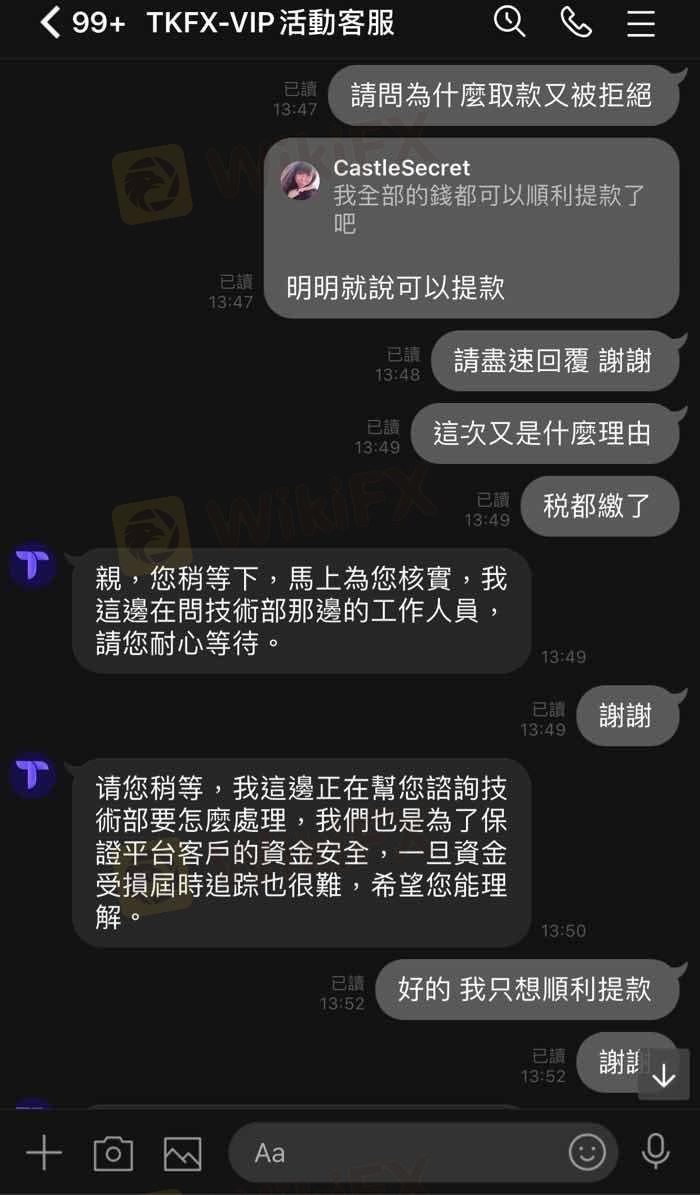Search within this conversation
The width and height of the screenshot is (700, 1195).
[x=510, y=22]
